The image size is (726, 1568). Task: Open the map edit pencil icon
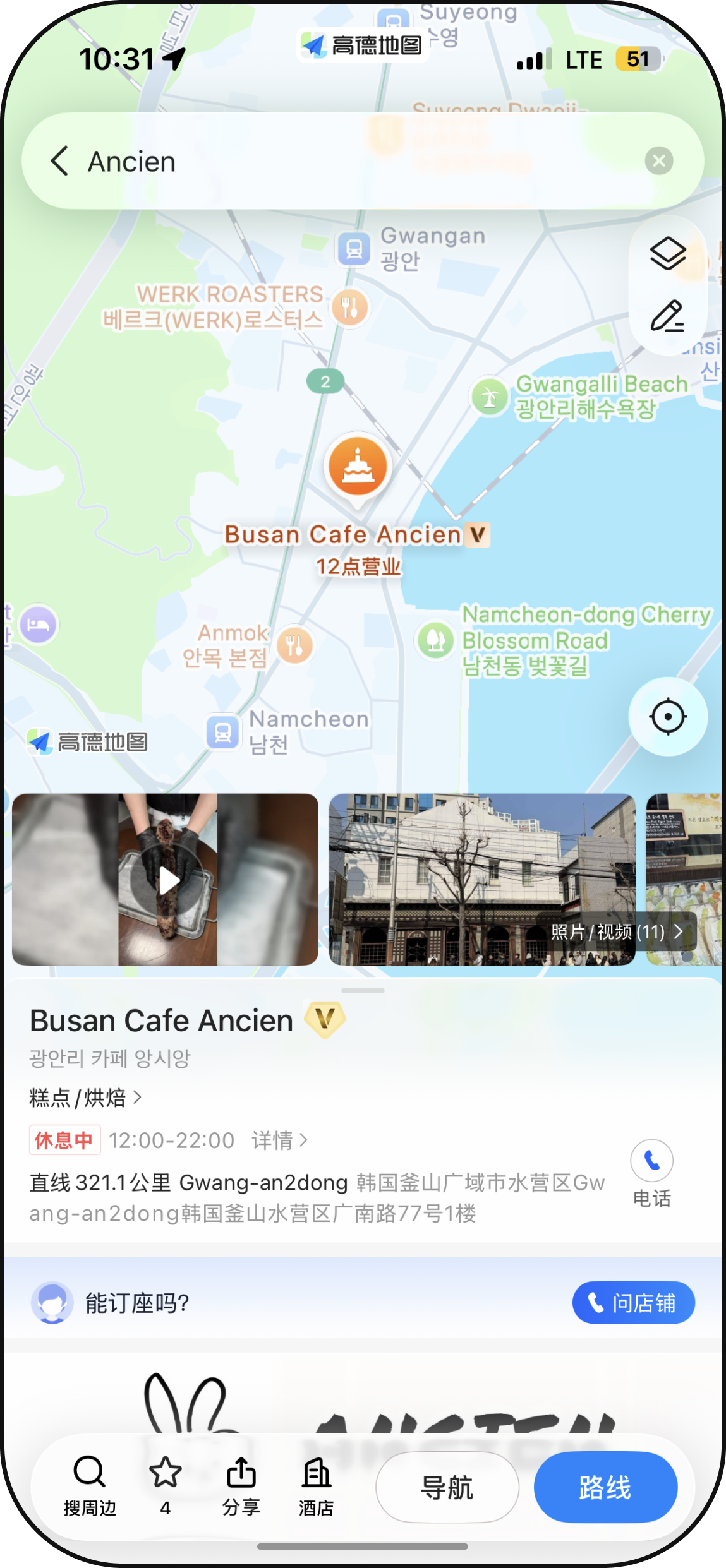668,316
